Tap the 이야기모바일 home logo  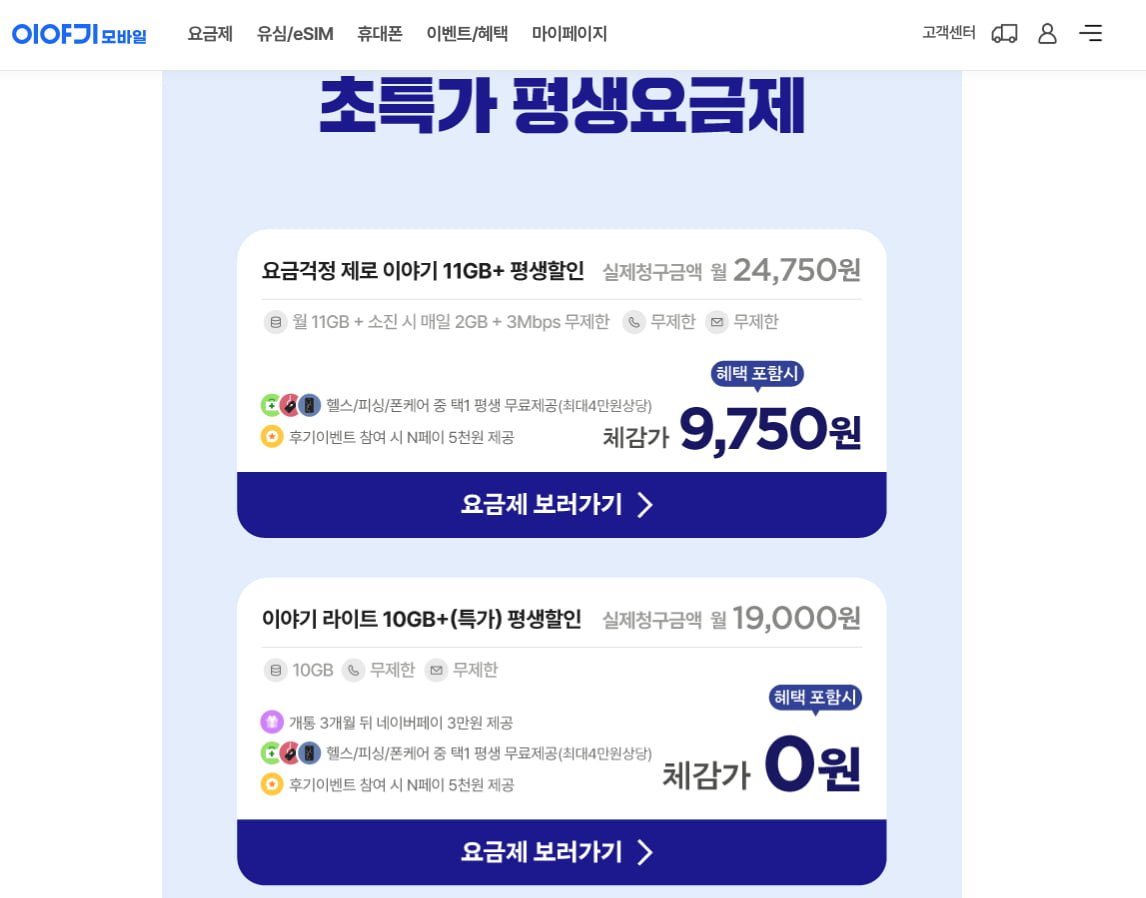[x=79, y=34]
